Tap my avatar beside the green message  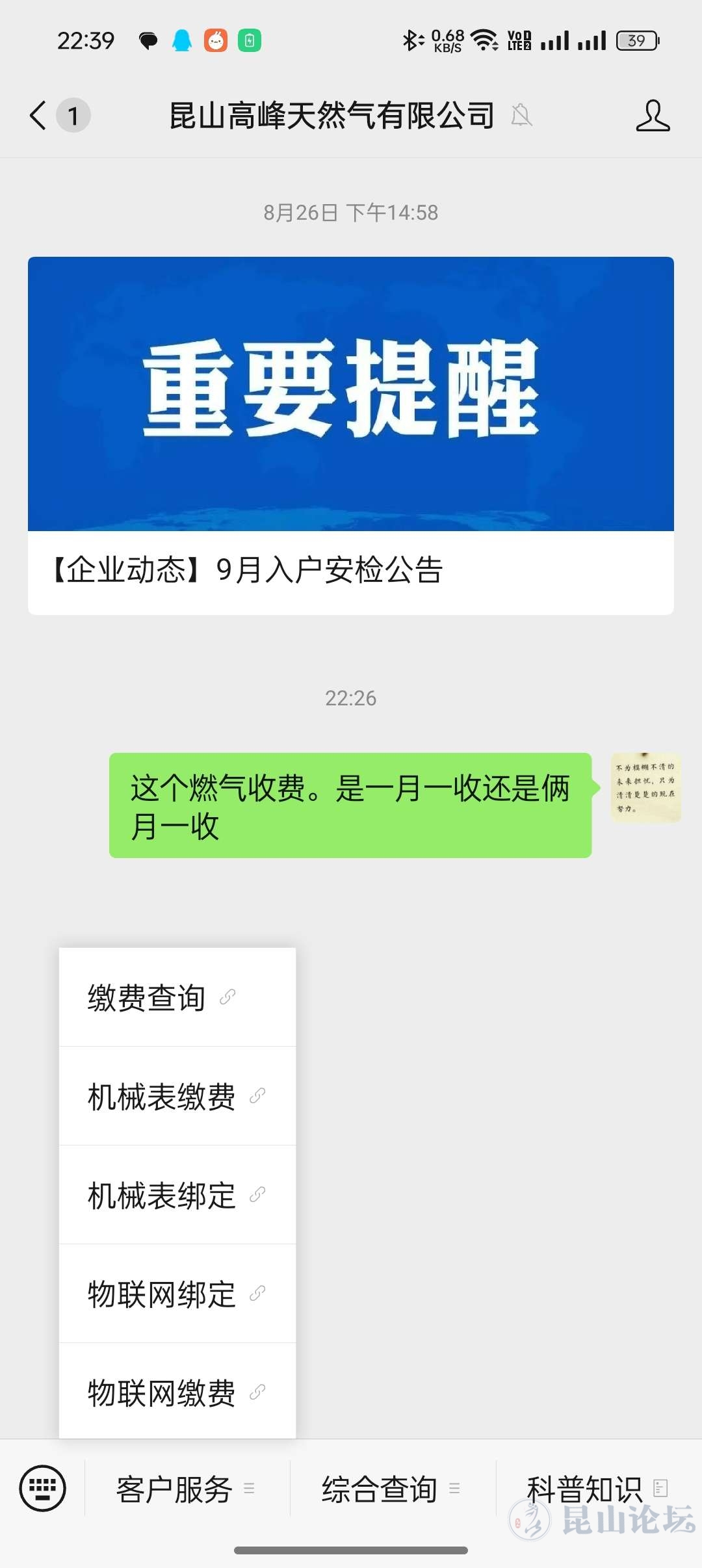(645, 788)
